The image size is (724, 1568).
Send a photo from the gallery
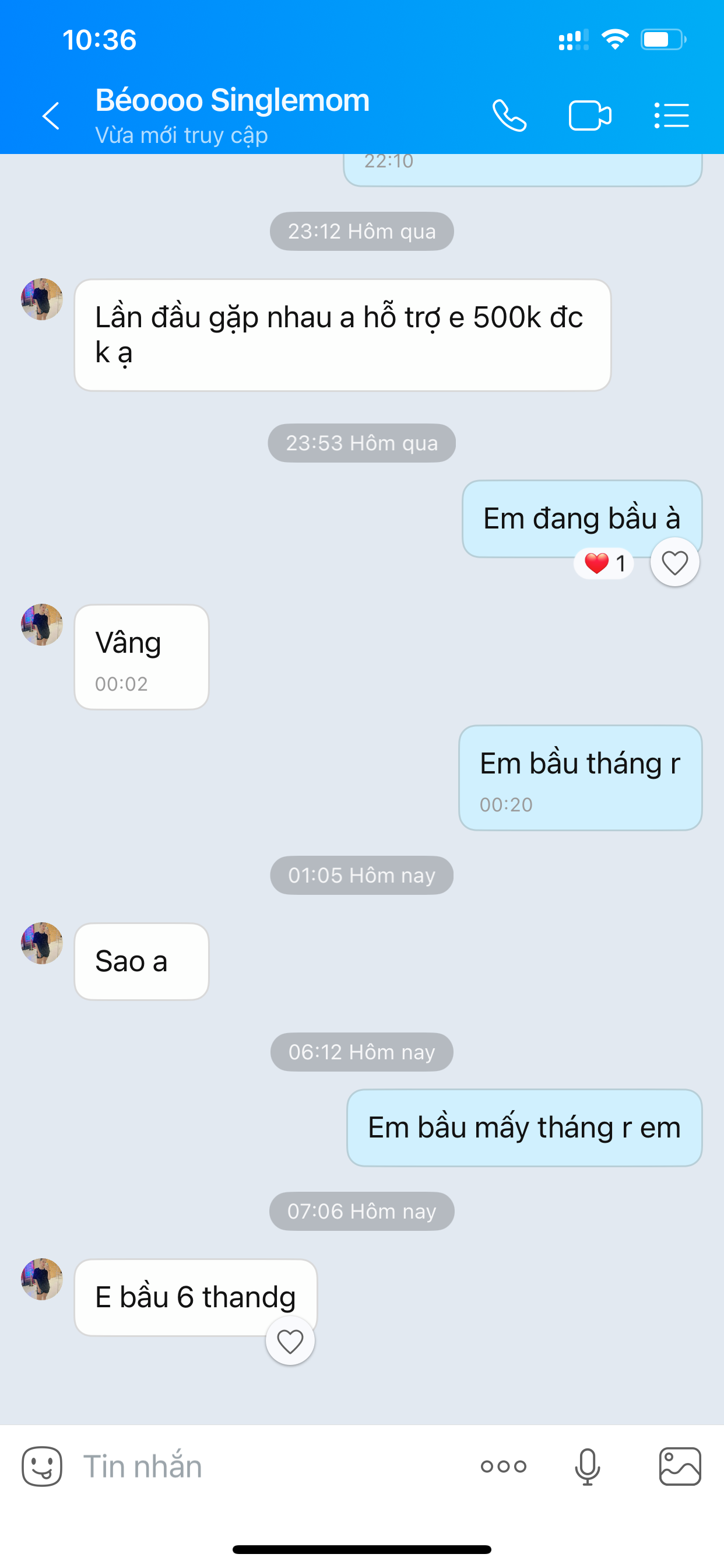point(680,1467)
